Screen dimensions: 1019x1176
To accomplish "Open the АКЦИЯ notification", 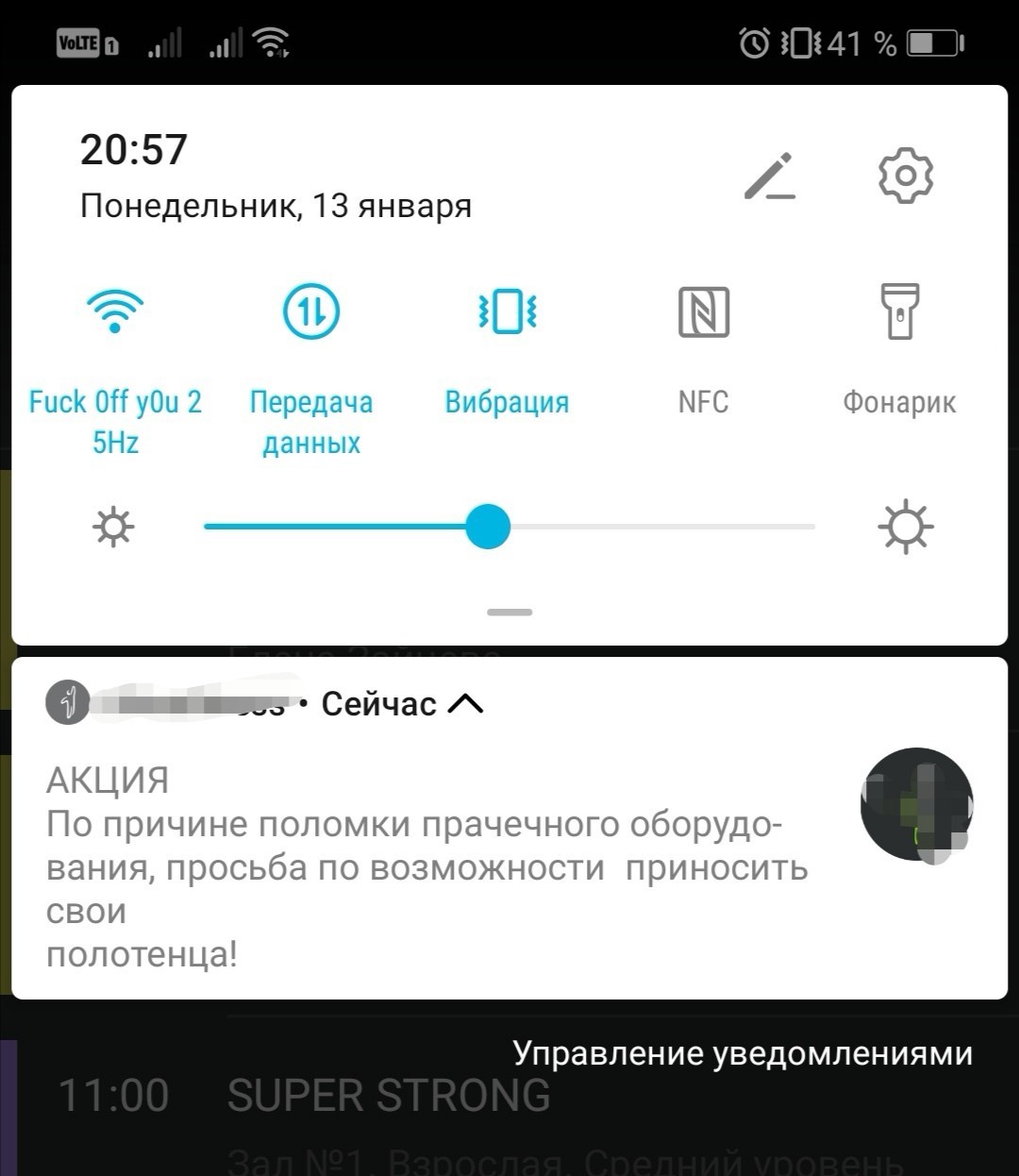I will [x=425, y=868].
